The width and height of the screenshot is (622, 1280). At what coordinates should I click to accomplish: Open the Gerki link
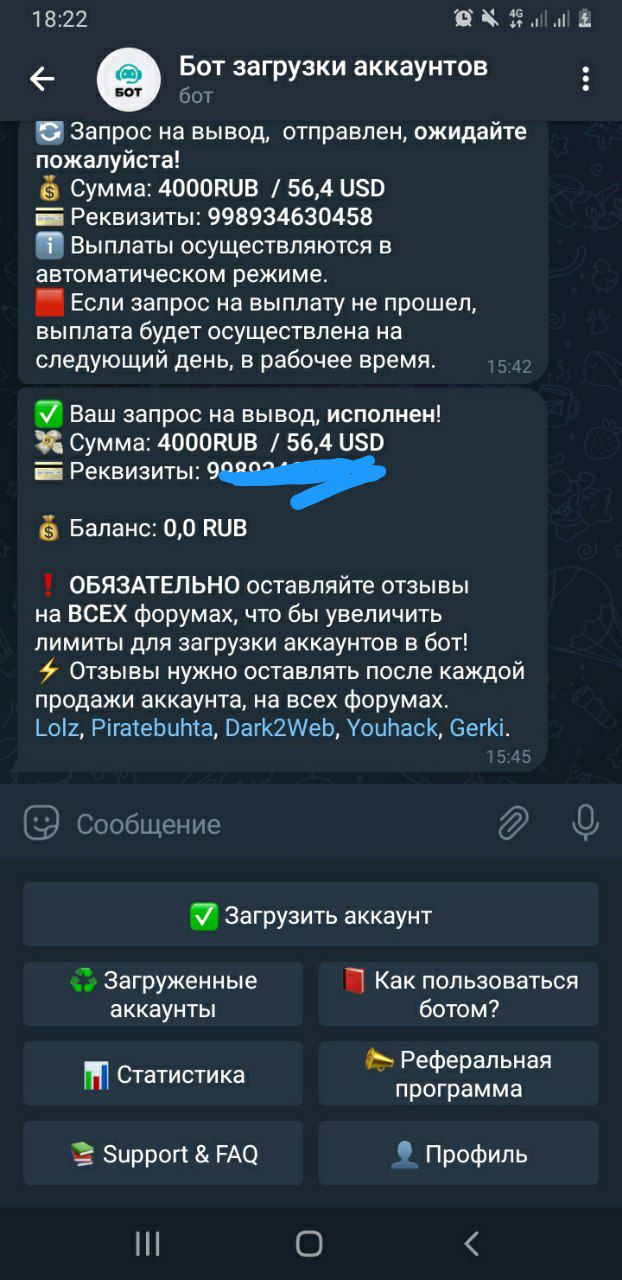477,727
